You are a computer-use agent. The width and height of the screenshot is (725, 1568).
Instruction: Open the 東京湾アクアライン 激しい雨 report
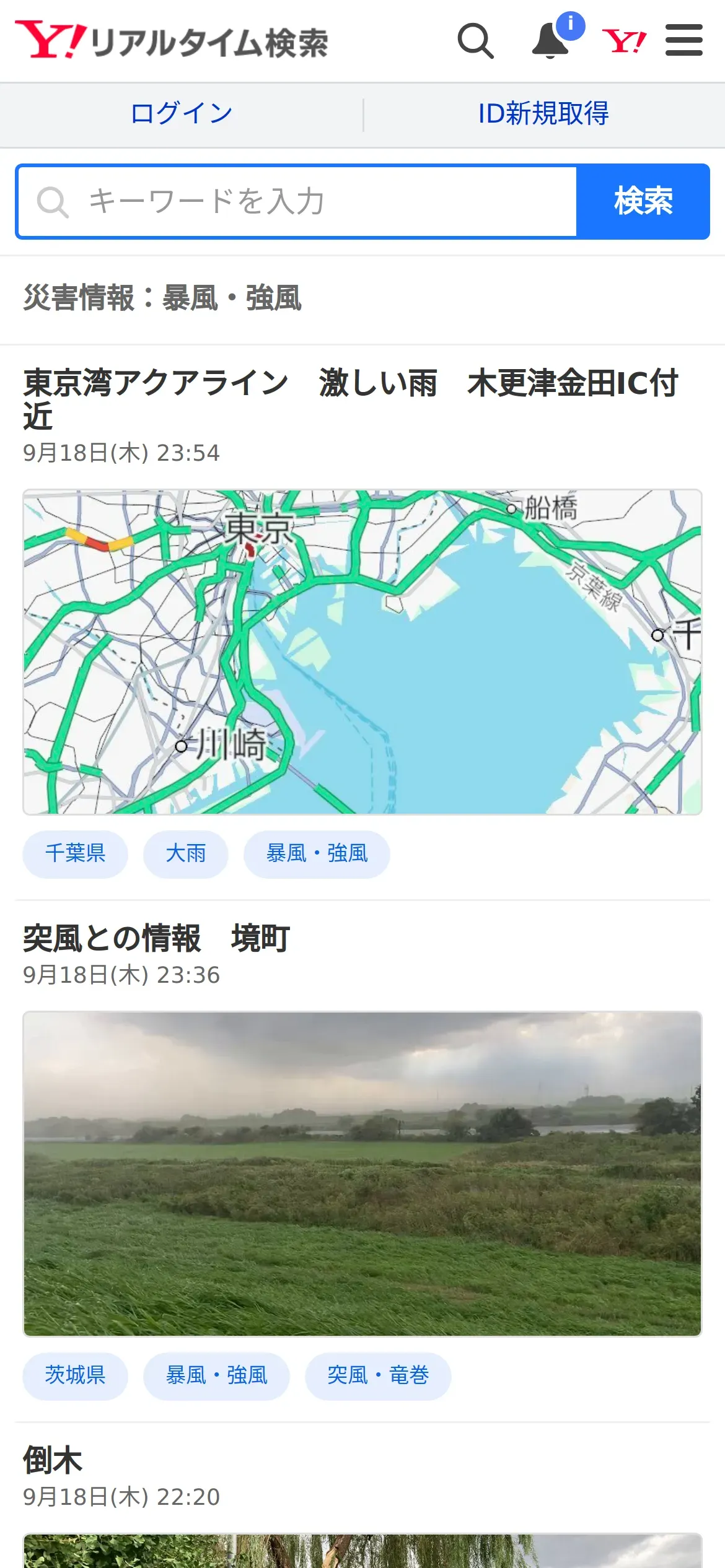click(351, 398)
